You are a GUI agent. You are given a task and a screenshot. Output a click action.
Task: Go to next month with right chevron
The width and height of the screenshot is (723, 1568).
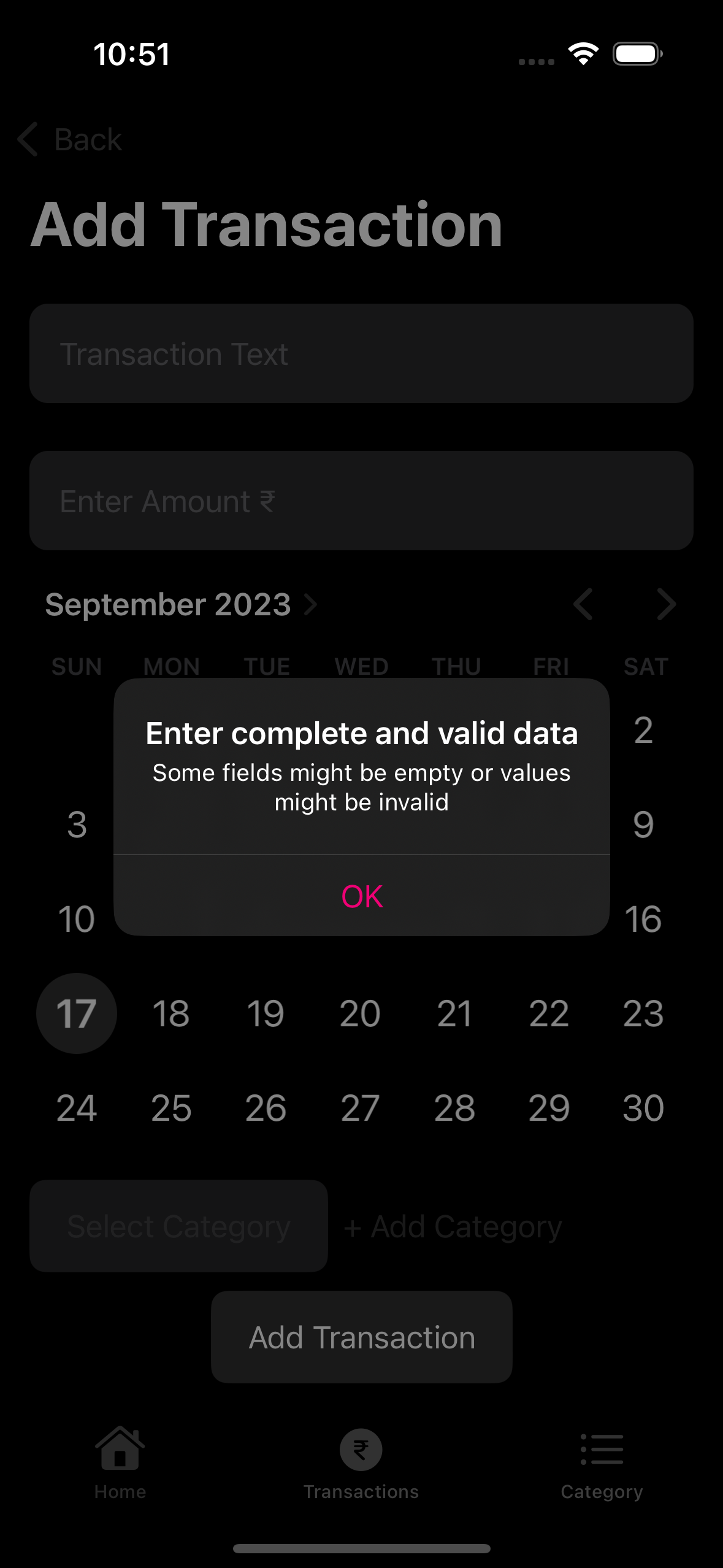click(667, 604)
